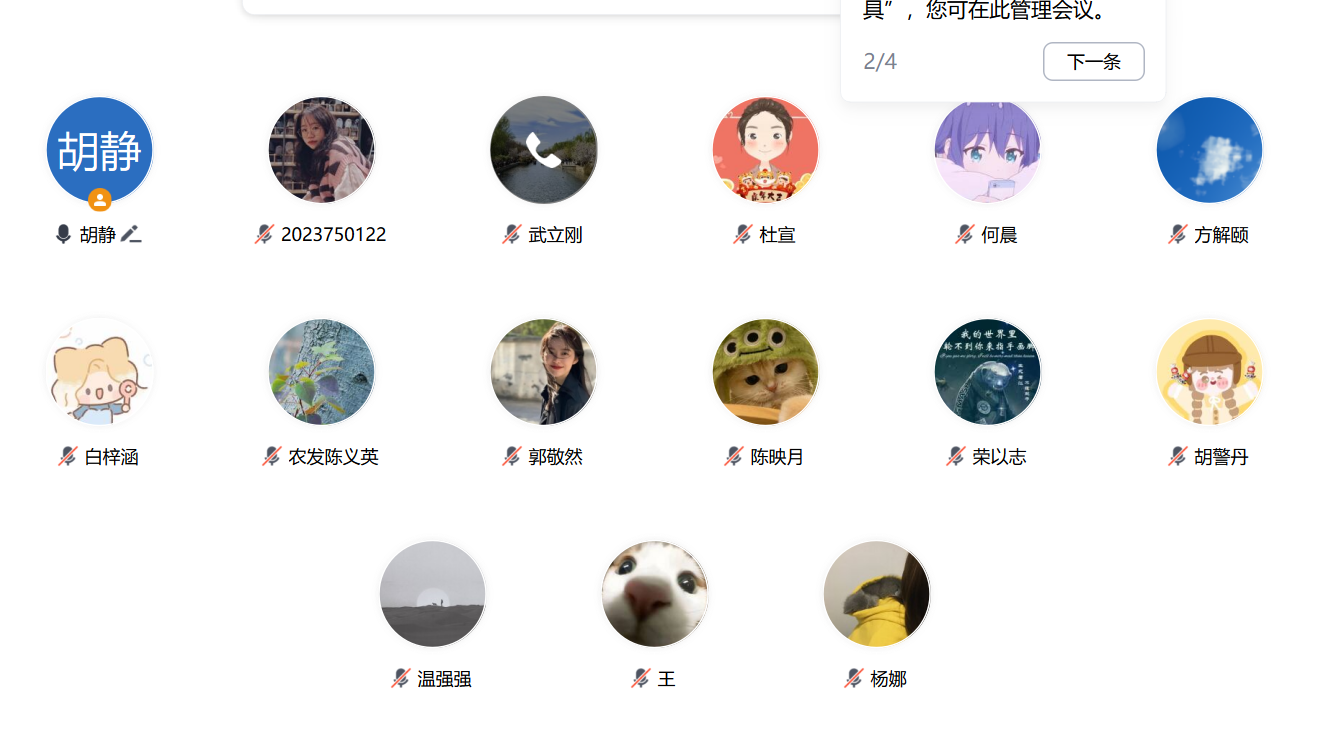This screenshot has width=1325, height=741.
Task: Tap 胡静's own avatar tile
Action: [100, 150]
